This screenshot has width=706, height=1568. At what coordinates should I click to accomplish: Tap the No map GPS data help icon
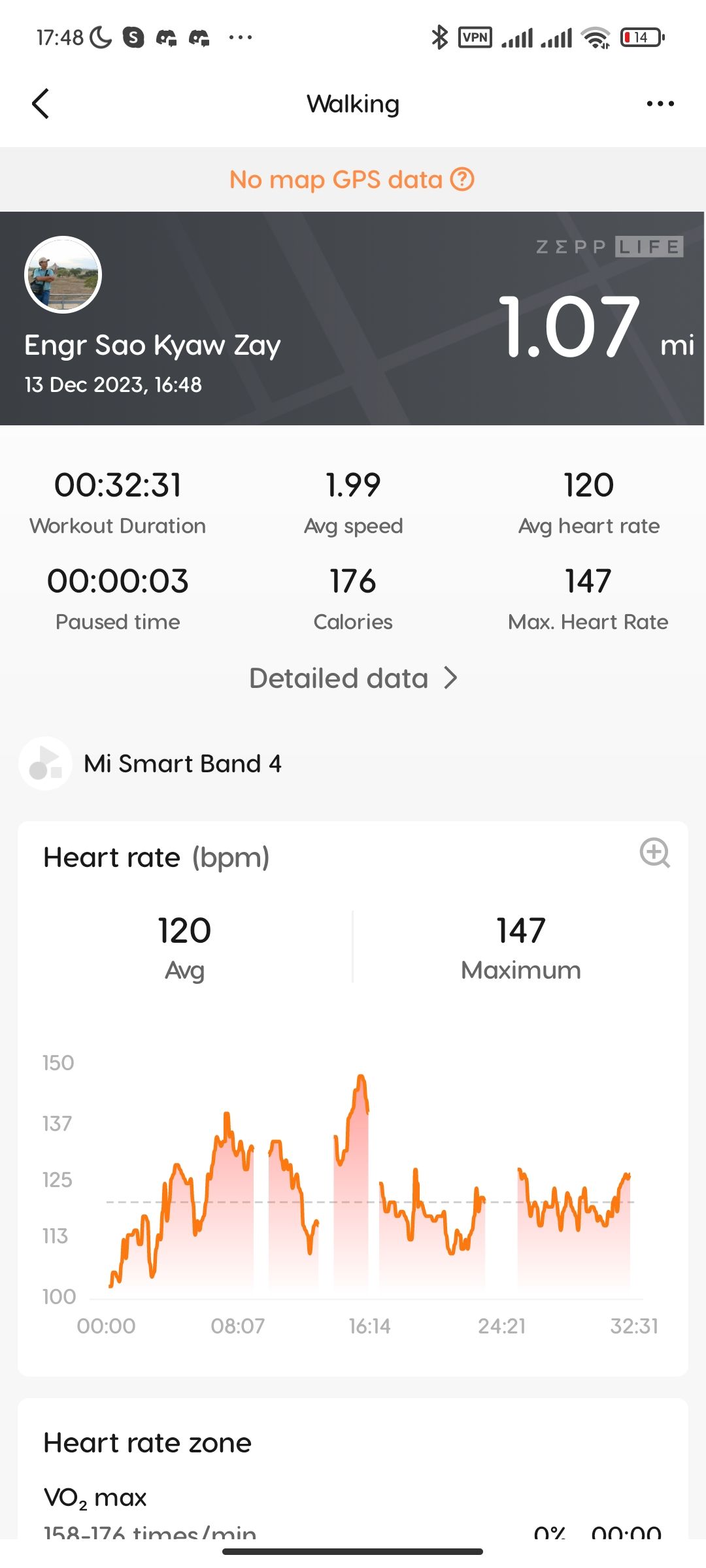coord(462,179)
